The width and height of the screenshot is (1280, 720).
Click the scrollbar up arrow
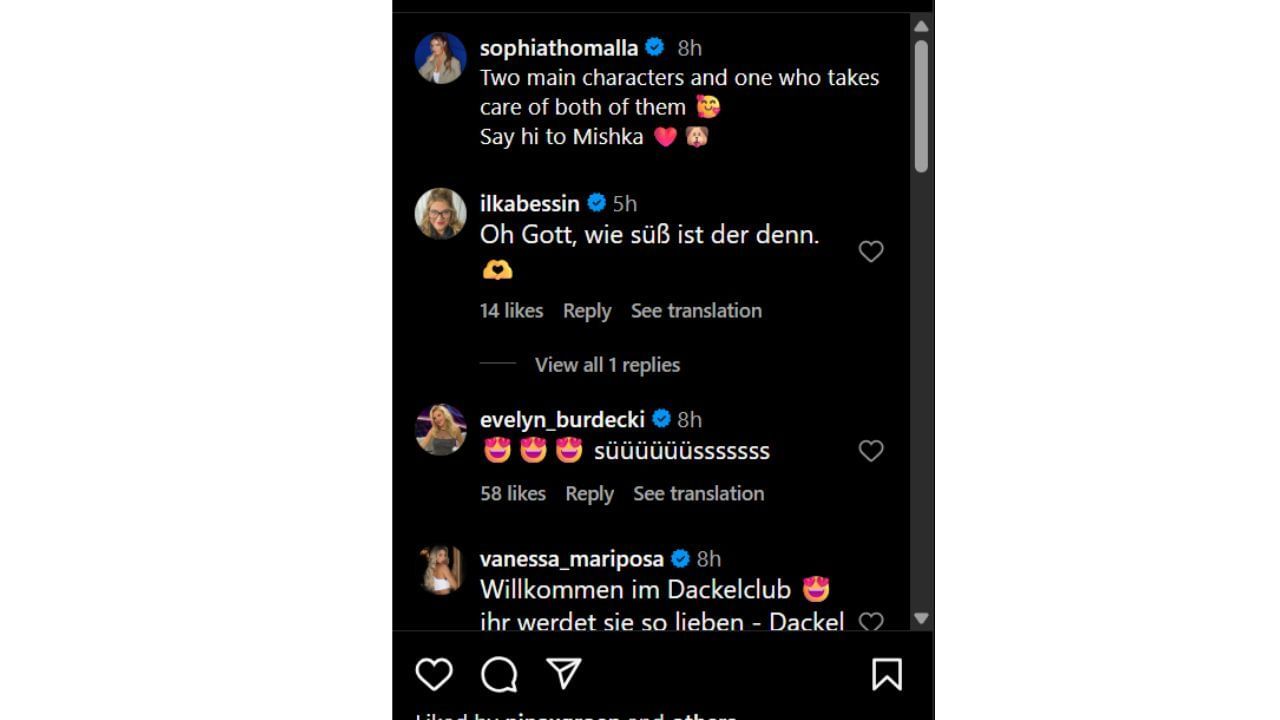921,26
